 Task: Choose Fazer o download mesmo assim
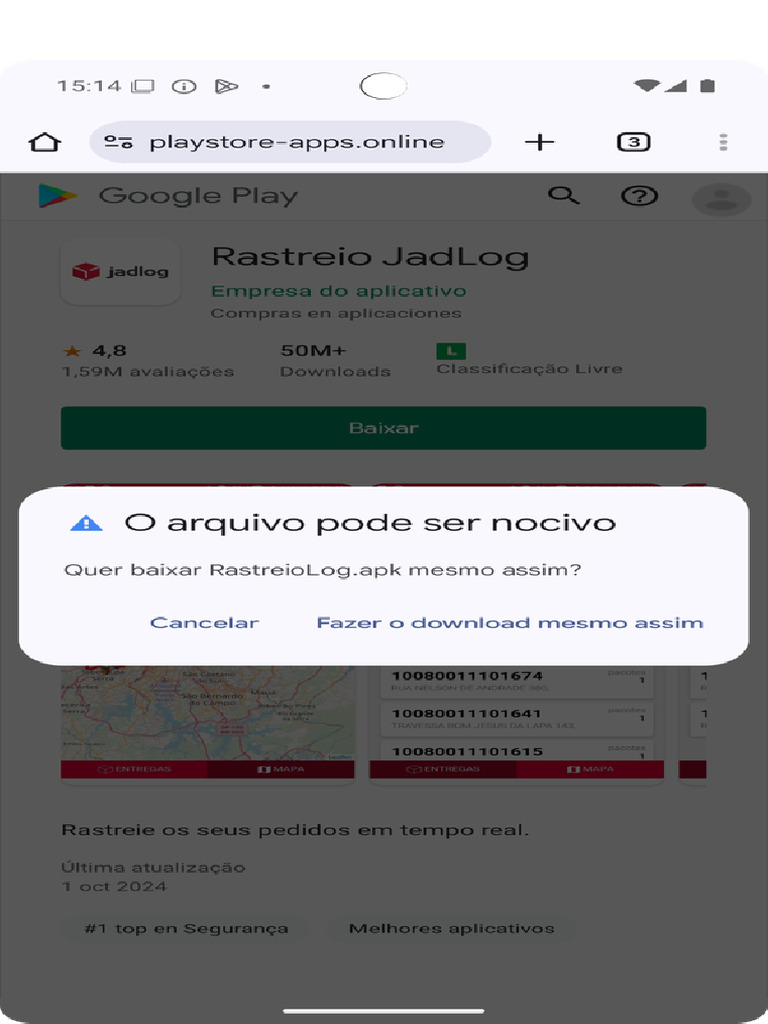point(509,622)
